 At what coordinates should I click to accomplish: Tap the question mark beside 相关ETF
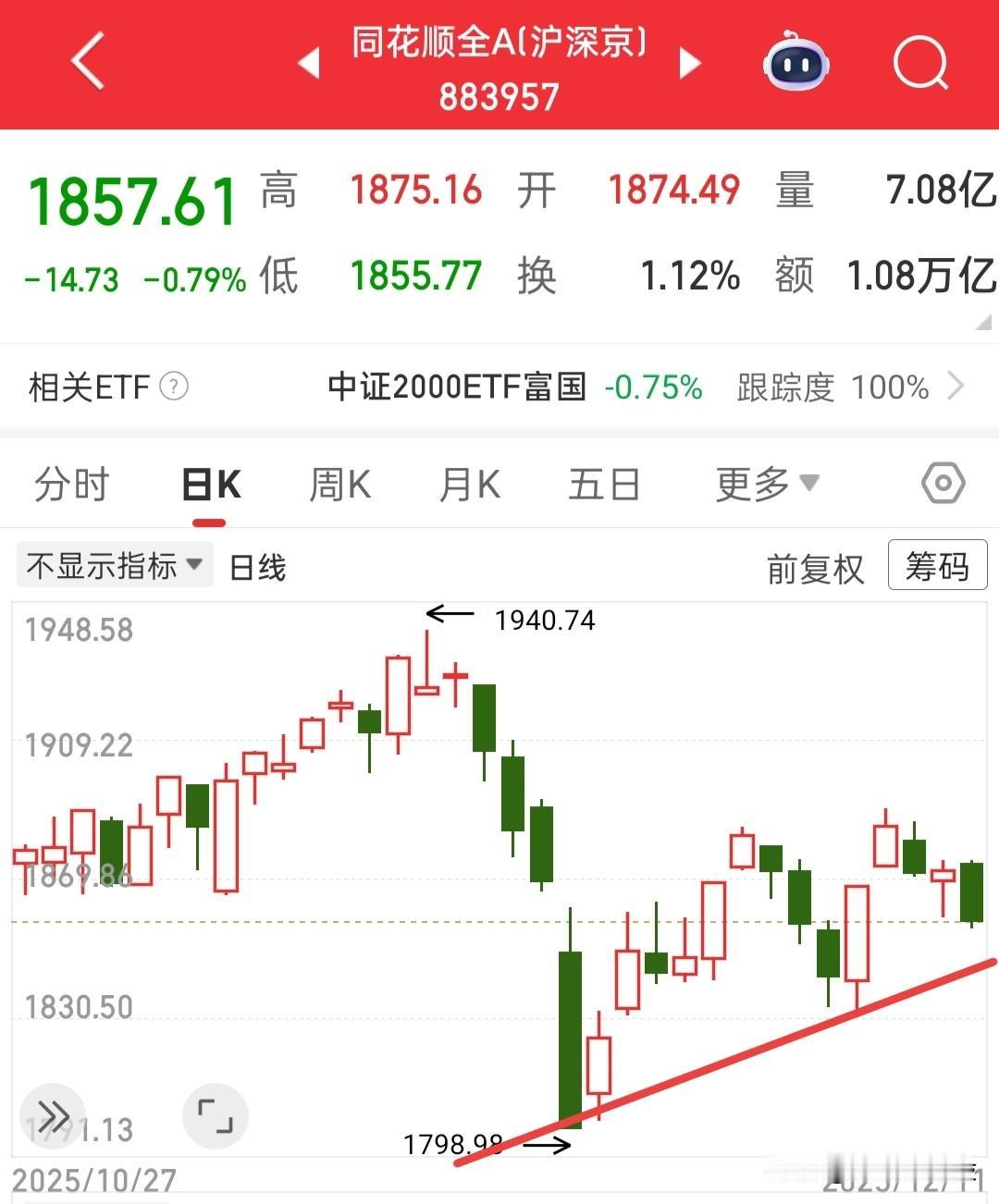[x=172, y=387]
